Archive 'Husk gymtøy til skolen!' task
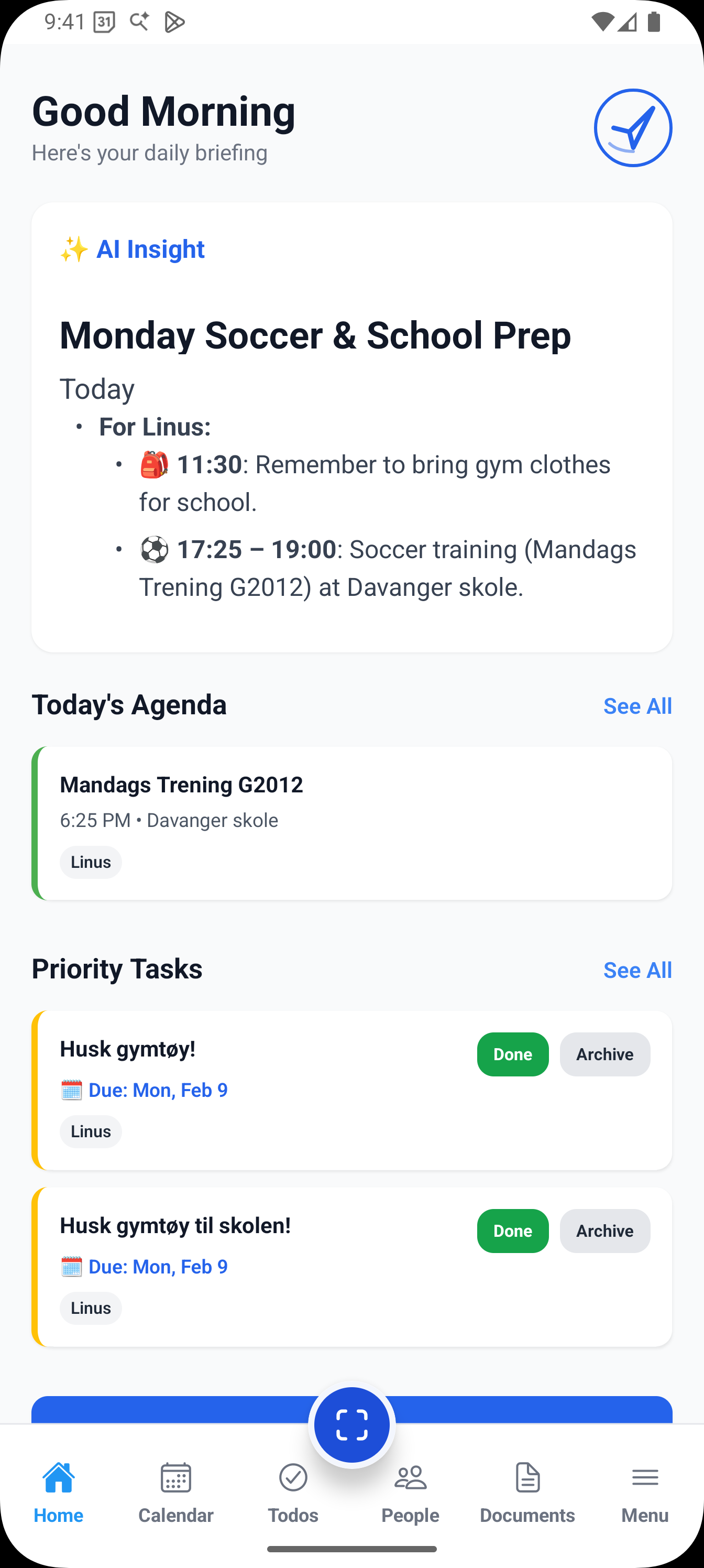Image resolution: width=704 pixels, height=1568 pixels. click(x=604, y=1231)
